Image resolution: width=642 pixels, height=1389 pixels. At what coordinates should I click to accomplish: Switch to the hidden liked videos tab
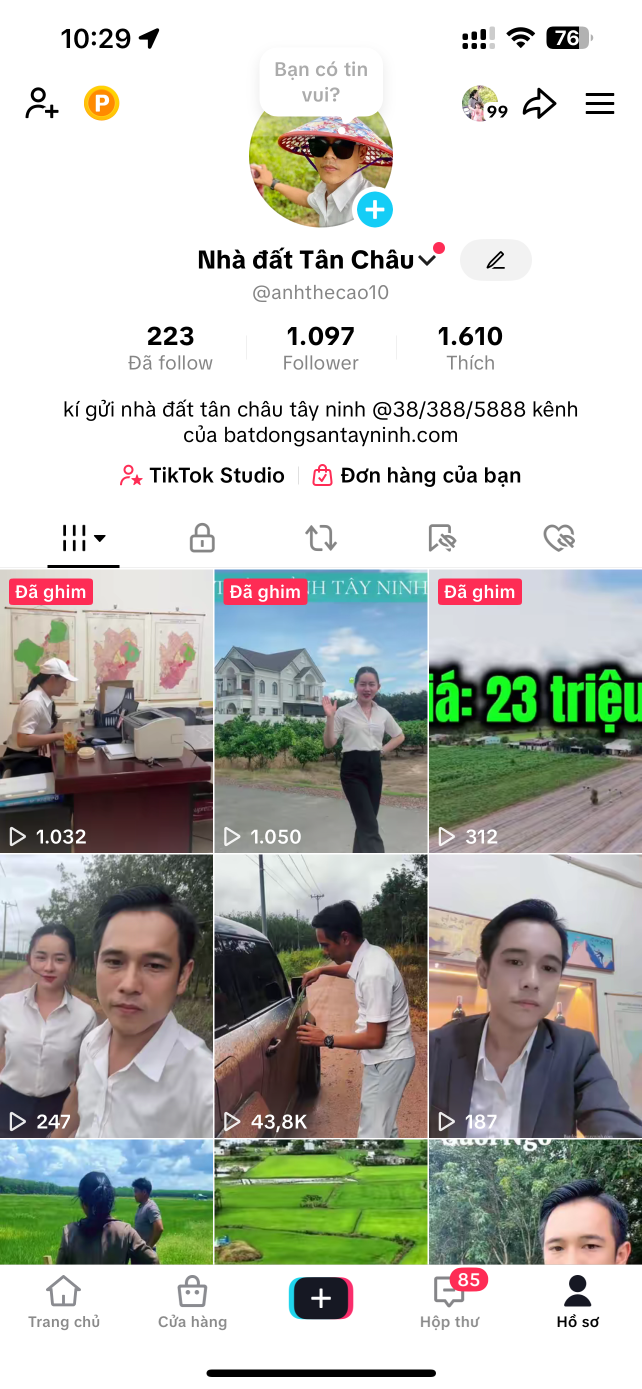coord(558,539)
